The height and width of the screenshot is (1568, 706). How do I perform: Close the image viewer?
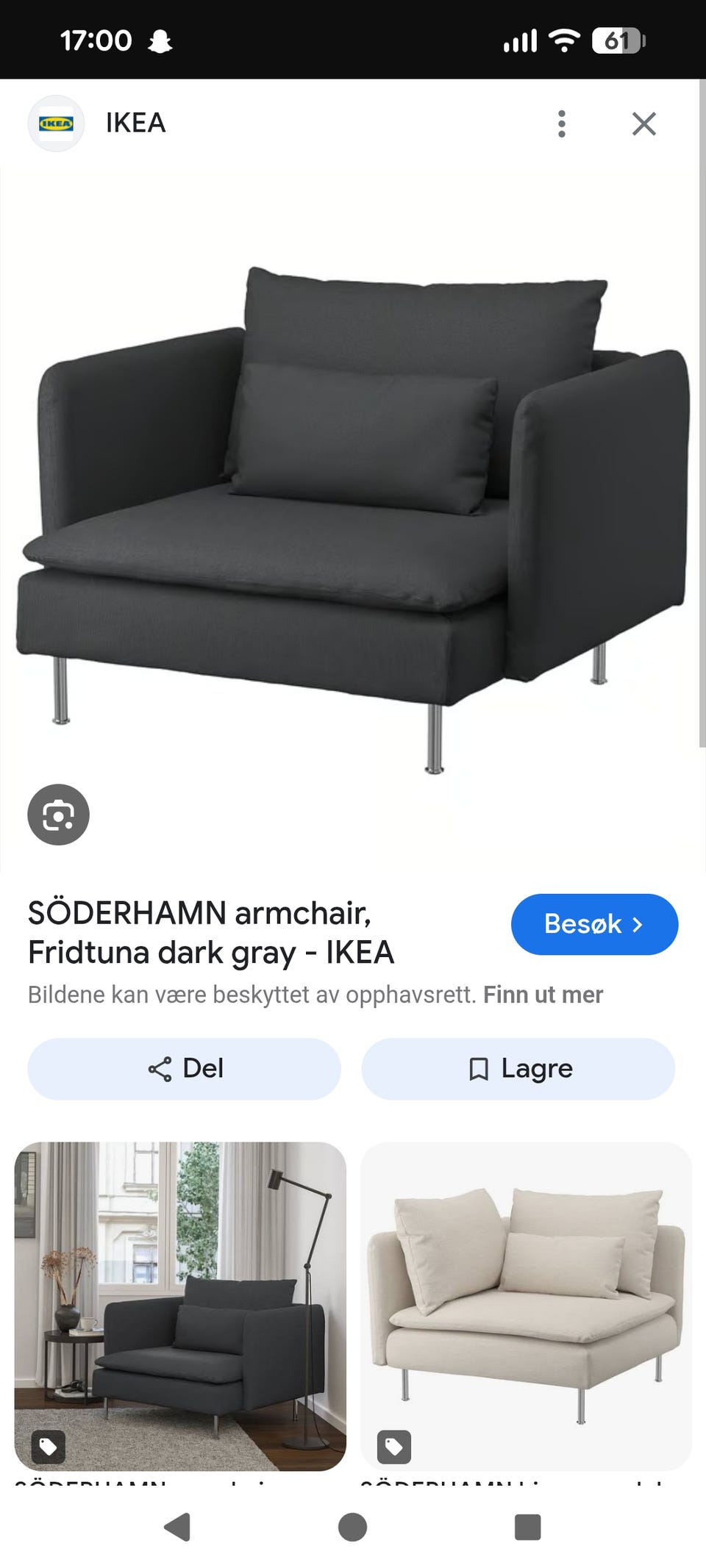pos(643,123)
